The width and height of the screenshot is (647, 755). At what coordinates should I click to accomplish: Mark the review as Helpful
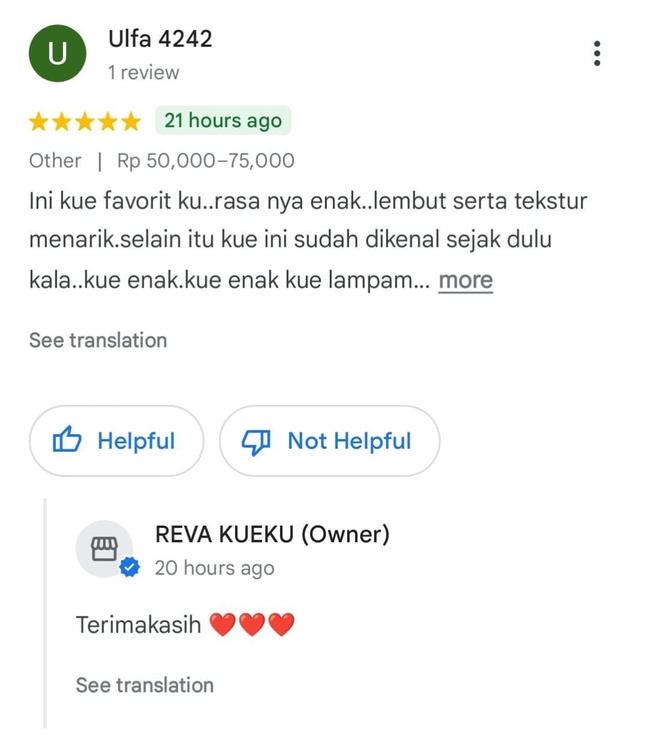coord(116,441)
